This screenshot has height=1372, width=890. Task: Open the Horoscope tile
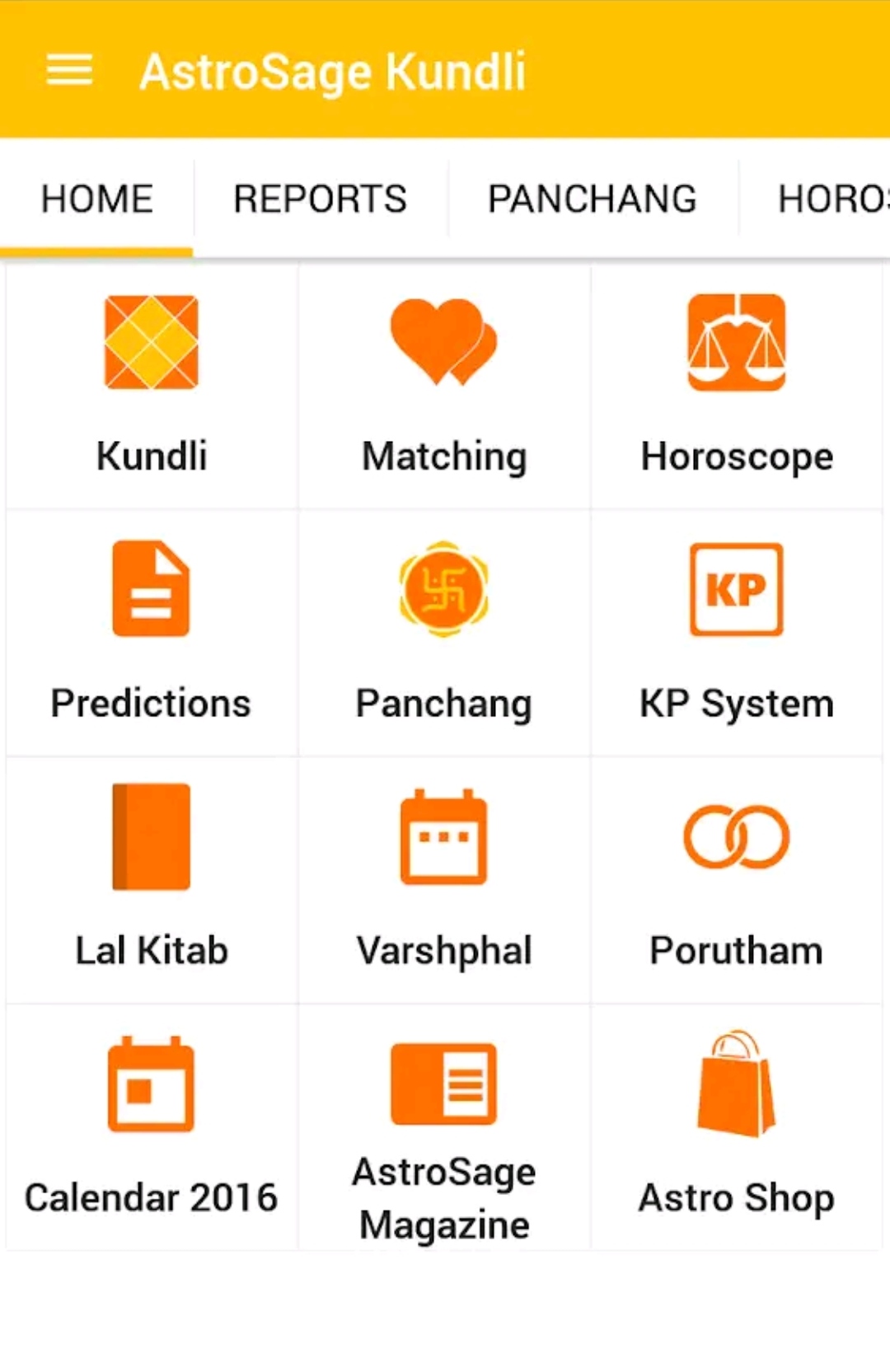click(x=737, y=386)
